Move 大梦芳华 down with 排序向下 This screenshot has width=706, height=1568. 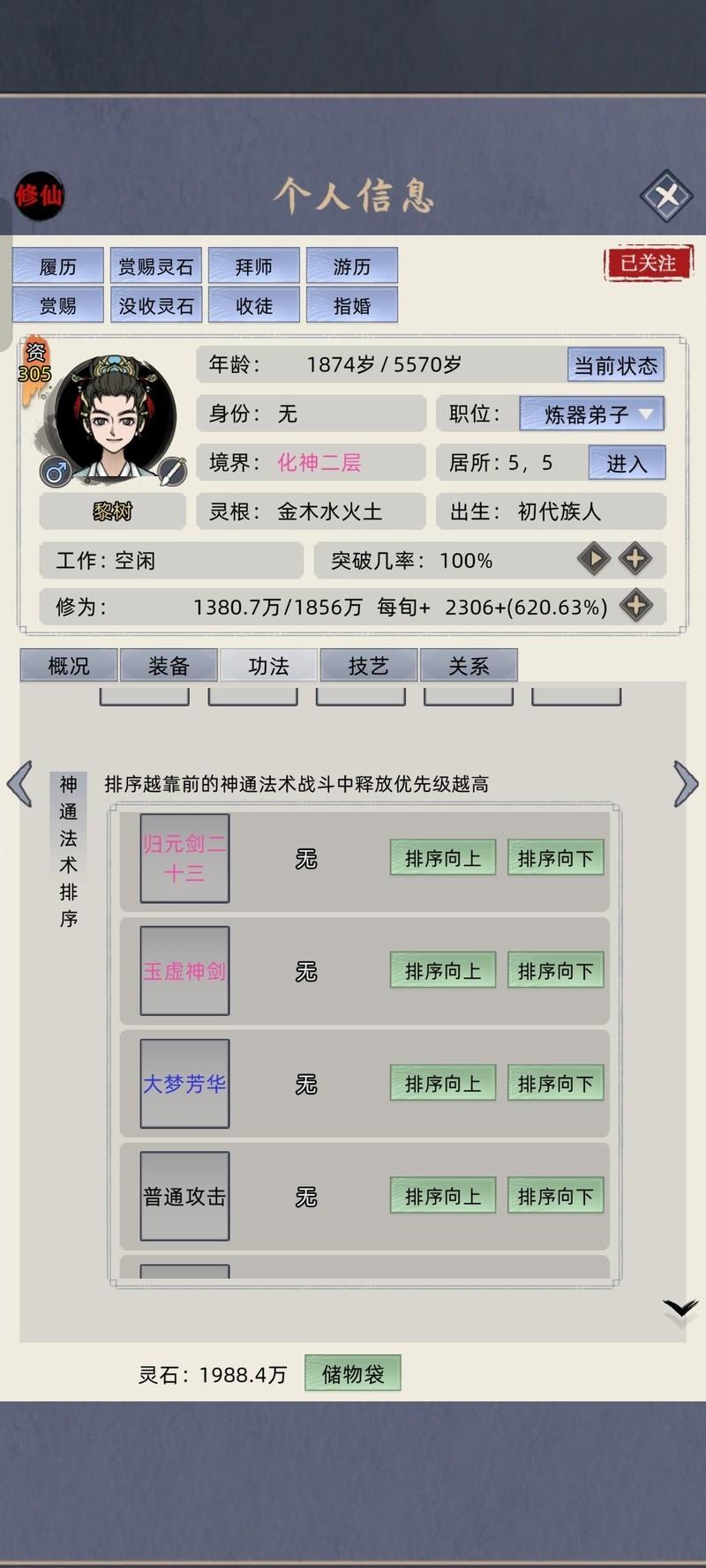pos(555,1084)
